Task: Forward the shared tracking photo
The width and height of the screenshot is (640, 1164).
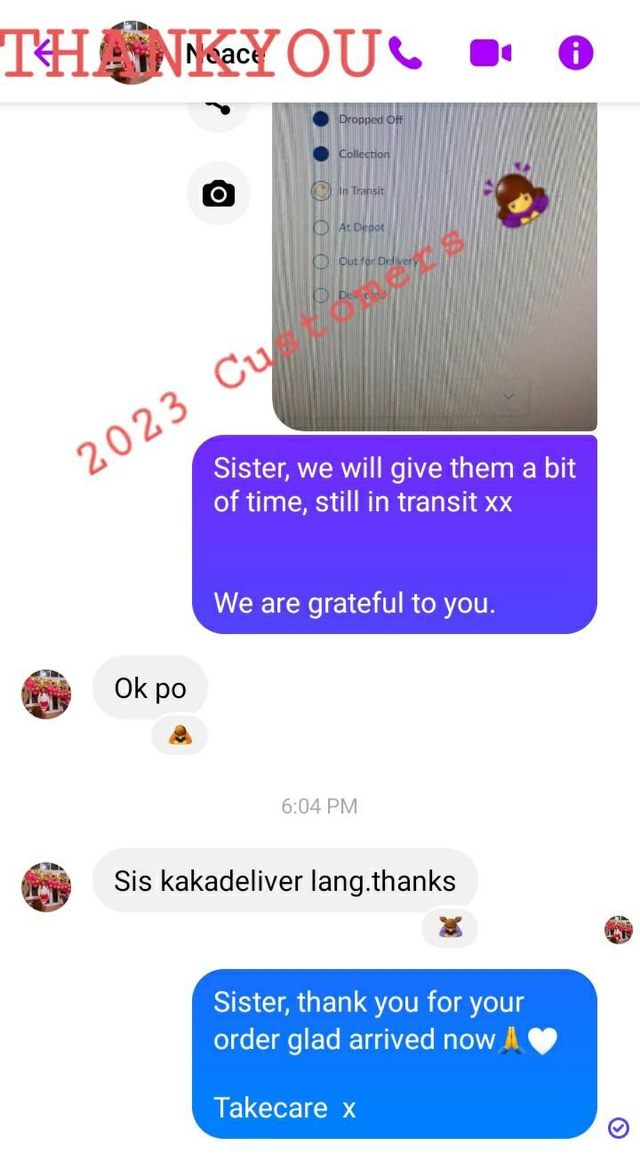Action: click(x=218, y=108)
